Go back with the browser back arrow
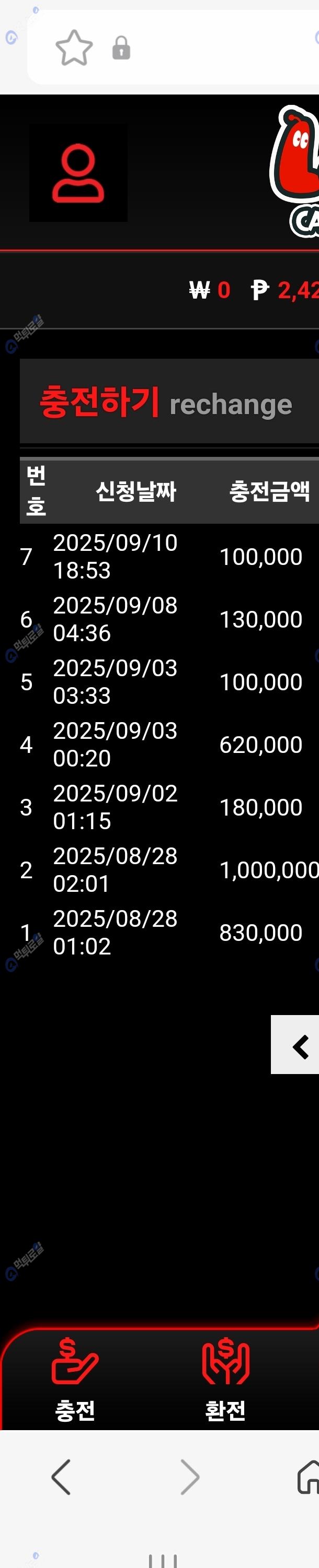Image resolution: width=319 pixels, height=1568 pixels. click(62, 1477)
